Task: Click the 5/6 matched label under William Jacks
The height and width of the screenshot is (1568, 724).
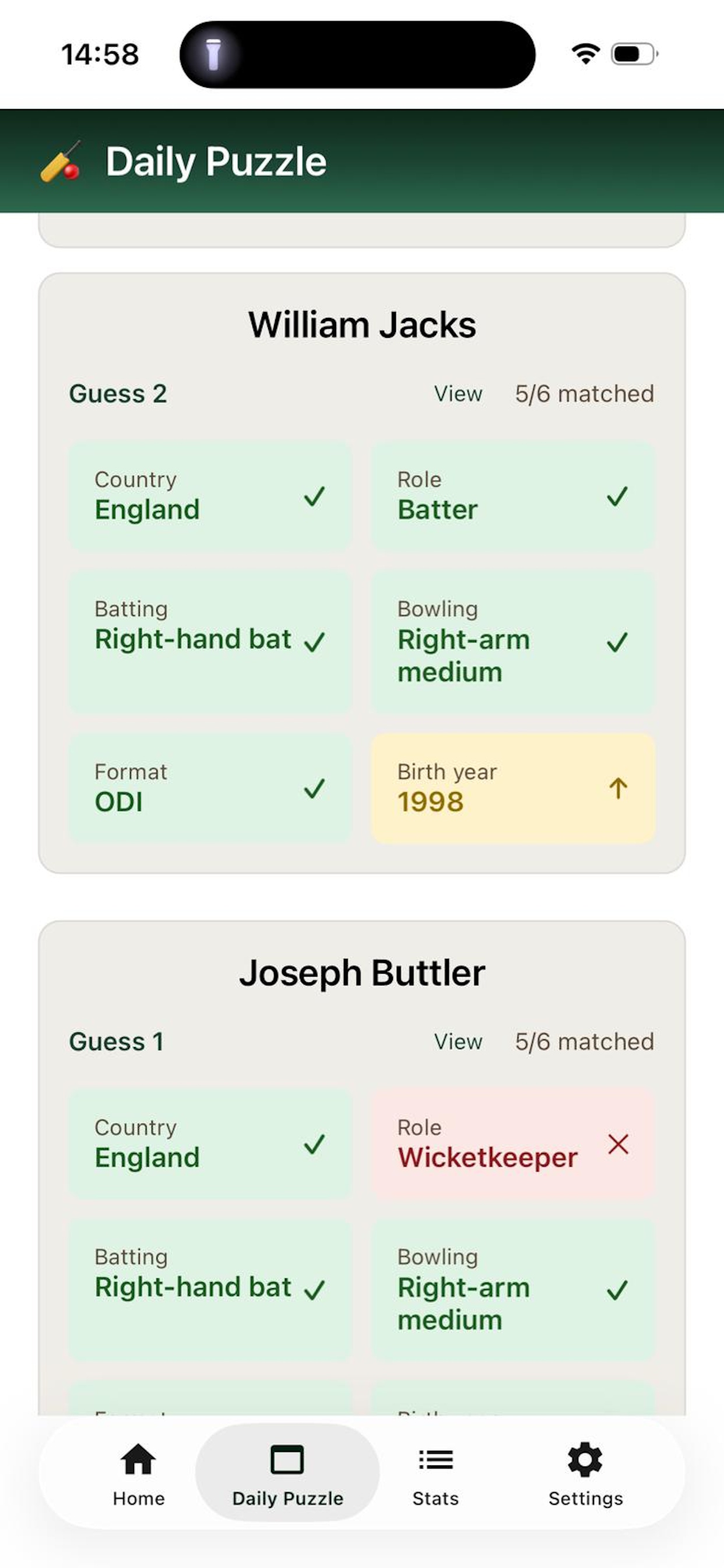Action: click(x=585, y=394)
